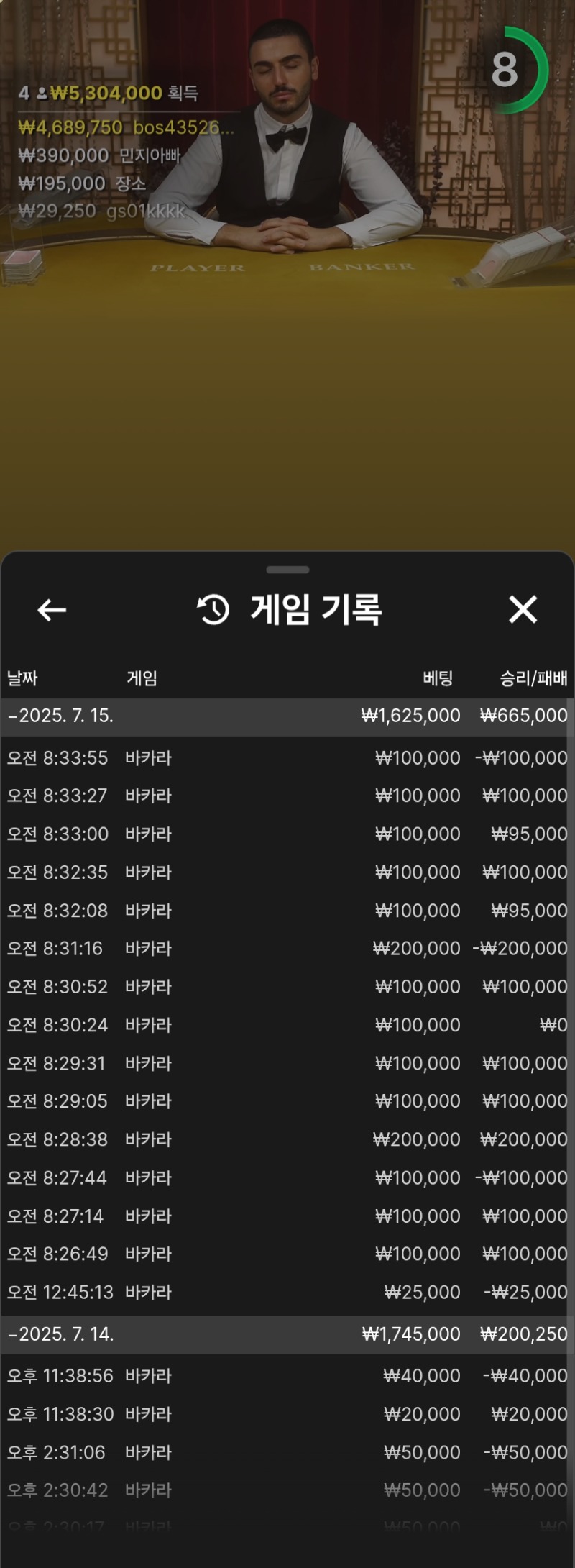This screenshot has height=1568, width=575.
Task: View details of 오후 2:31:06 game
Action: (286, 1452)
